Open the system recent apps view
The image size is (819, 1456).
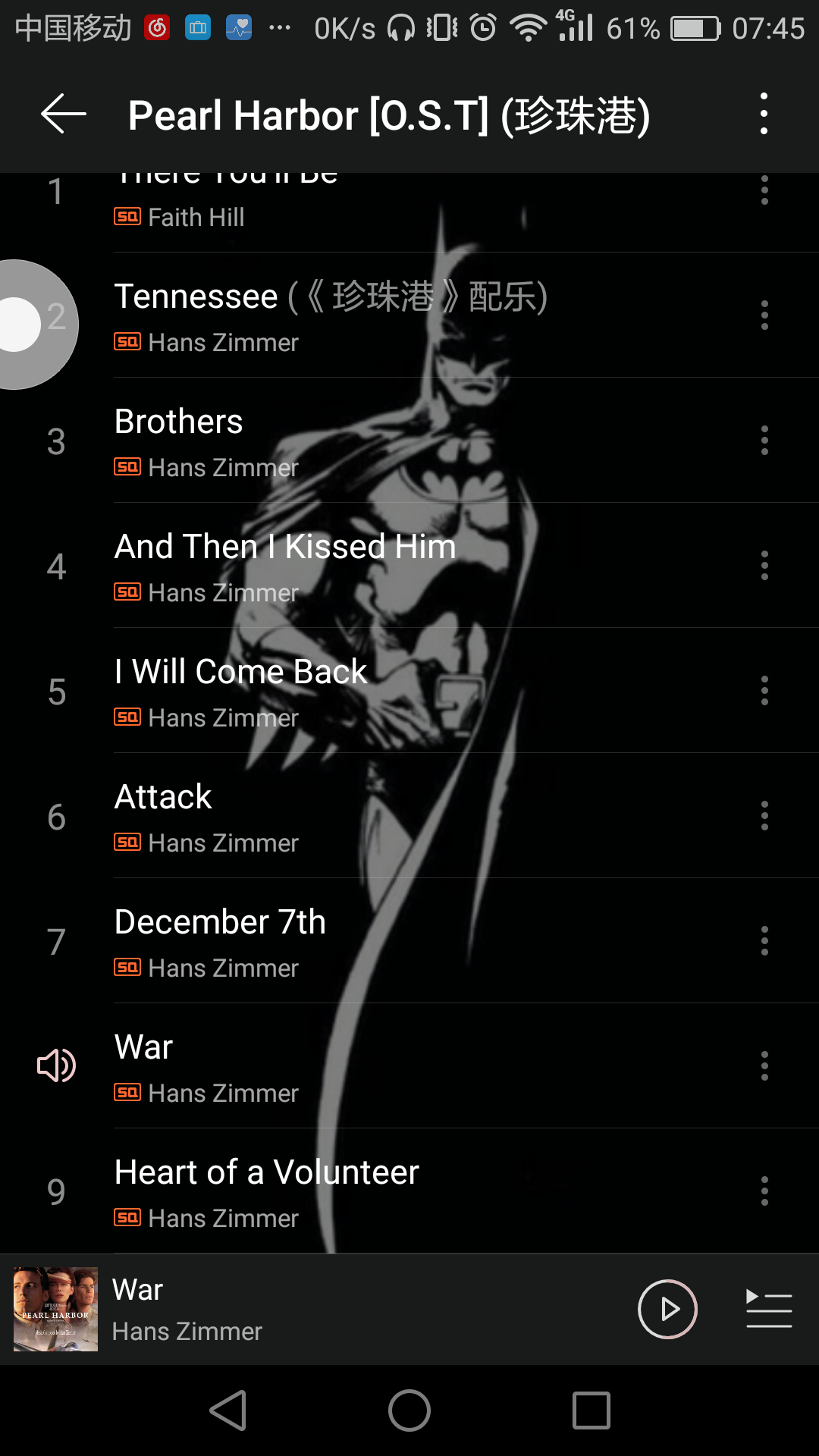pyautogui.click(x=591, y=1410)
